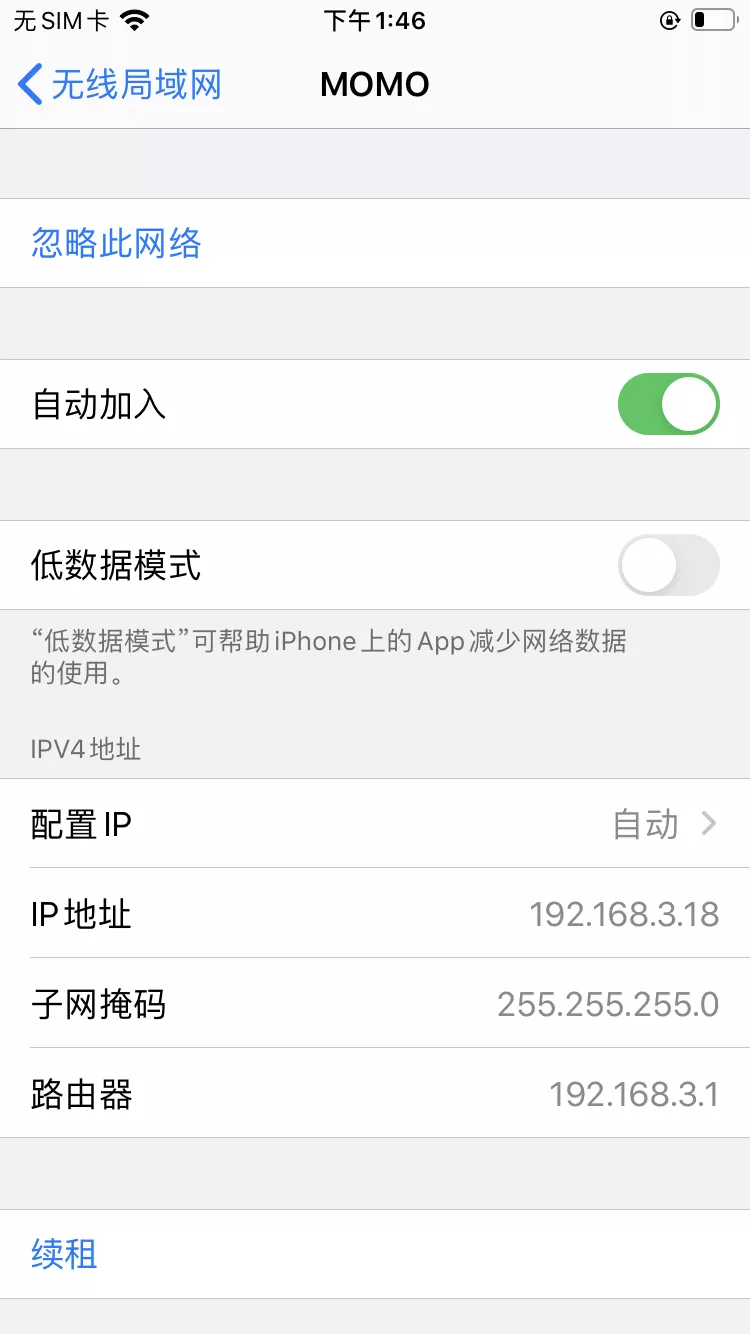Disable the 自动加入 switch
750x1334 pixels.
point(668,404)
